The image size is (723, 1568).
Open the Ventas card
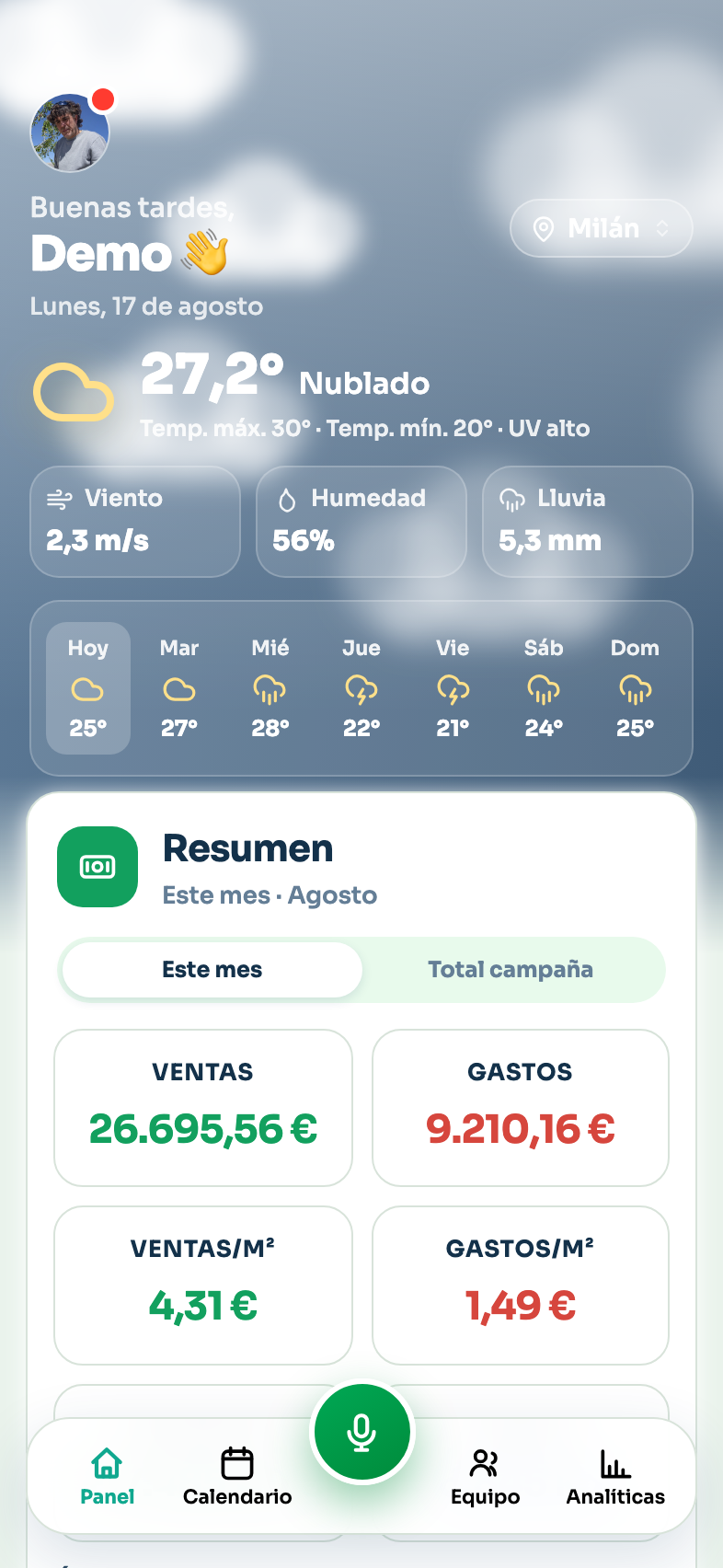point(203,1108)
